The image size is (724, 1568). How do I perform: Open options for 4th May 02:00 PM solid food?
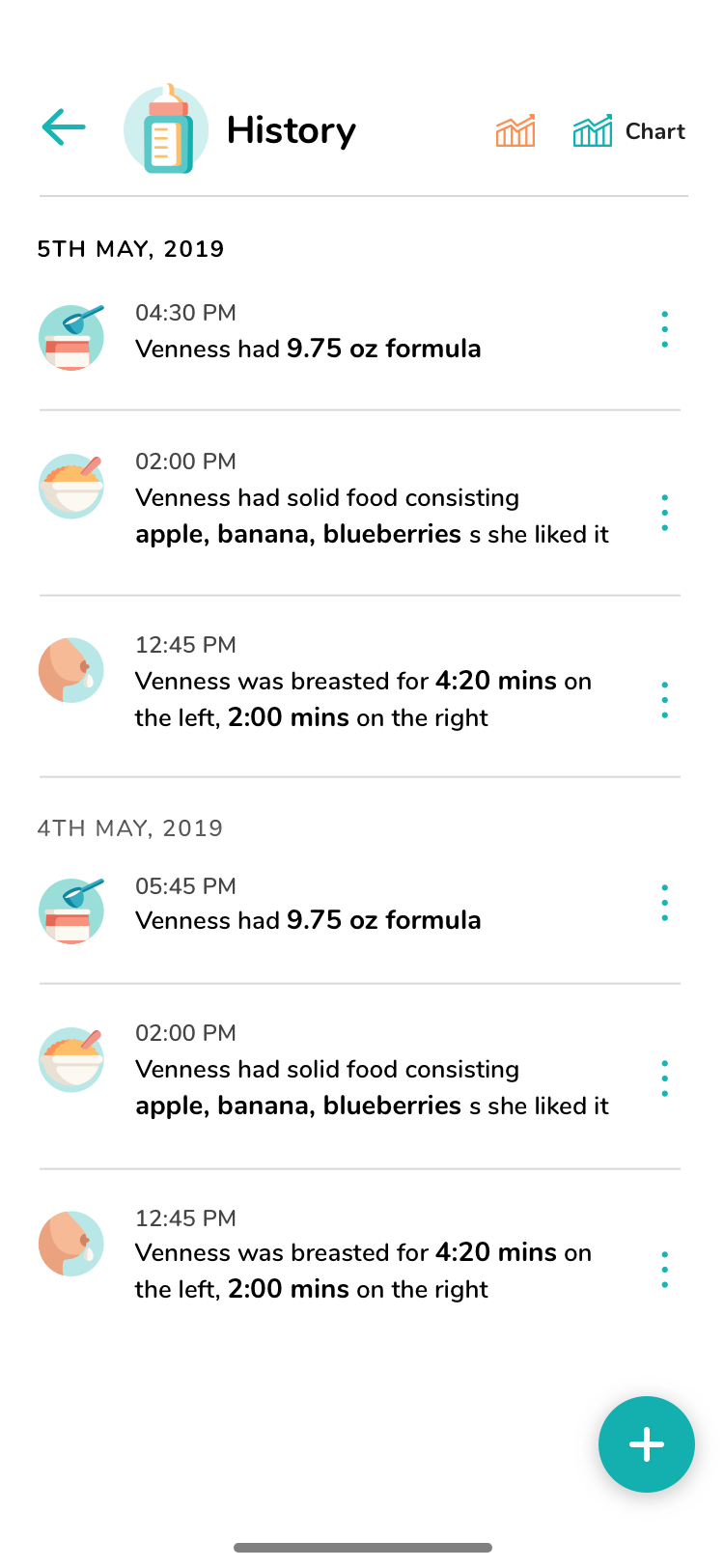click(664, 1078)
